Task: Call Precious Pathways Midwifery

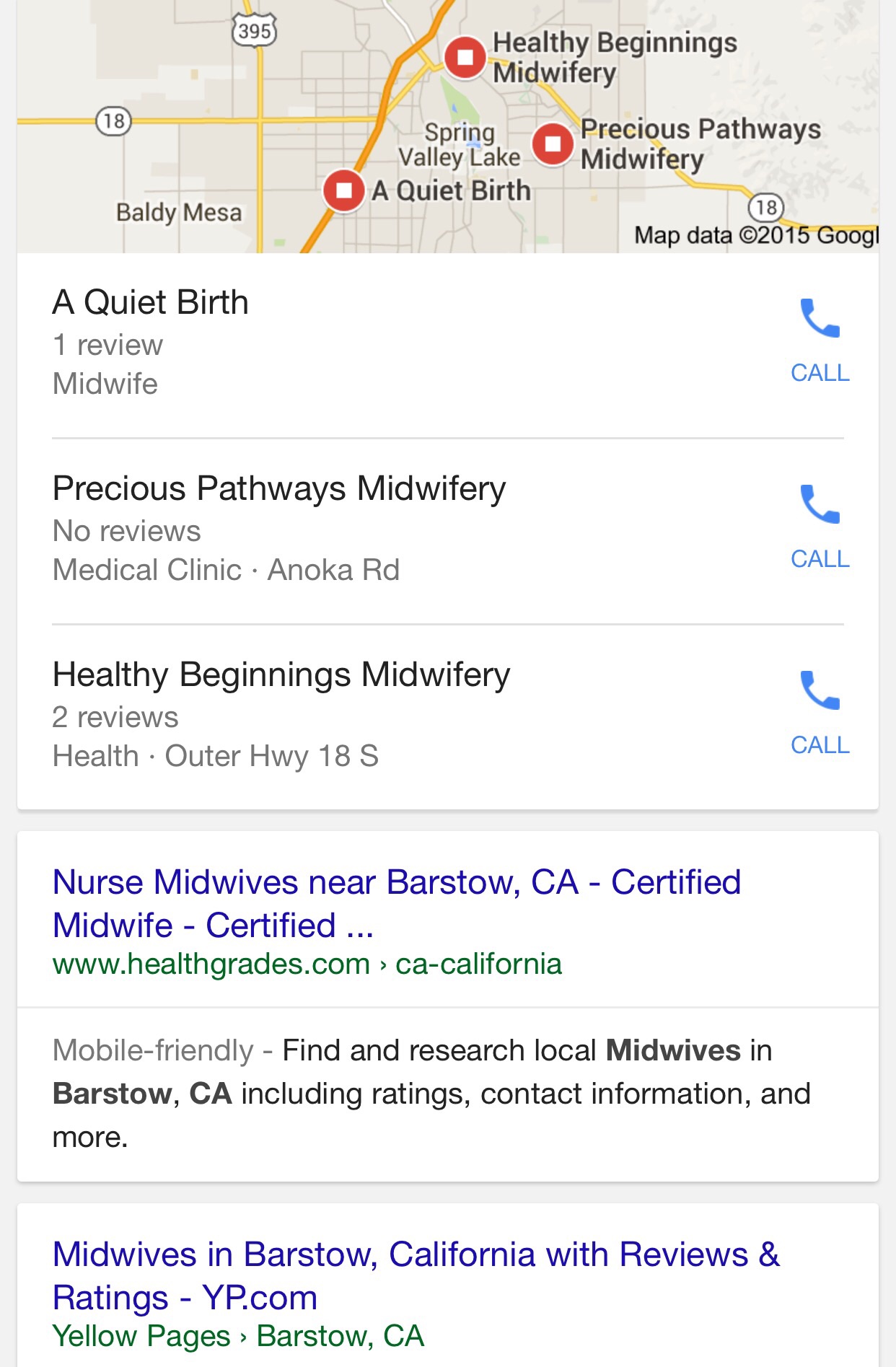Action: click(x=820, y=525)
